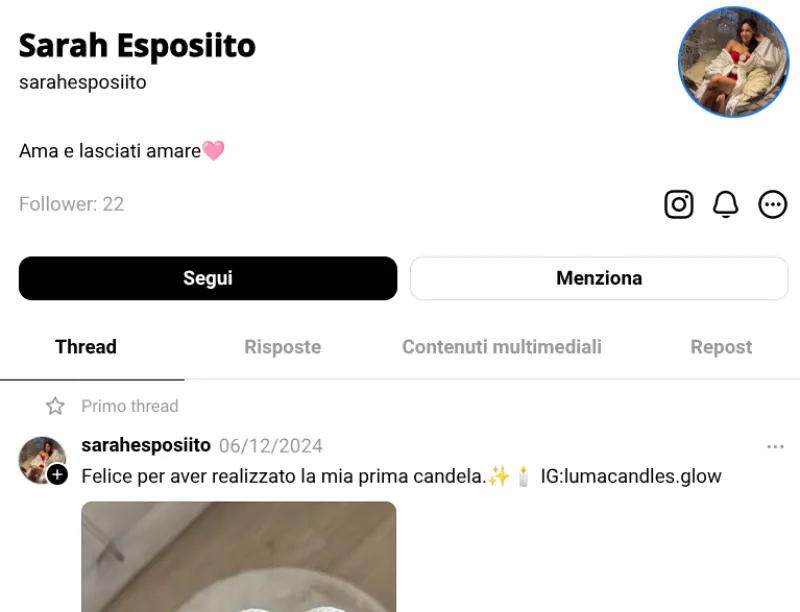Switch to the Risposte tab
The width and height of the screenshot is (800, 612).
[x=282, y=347]
